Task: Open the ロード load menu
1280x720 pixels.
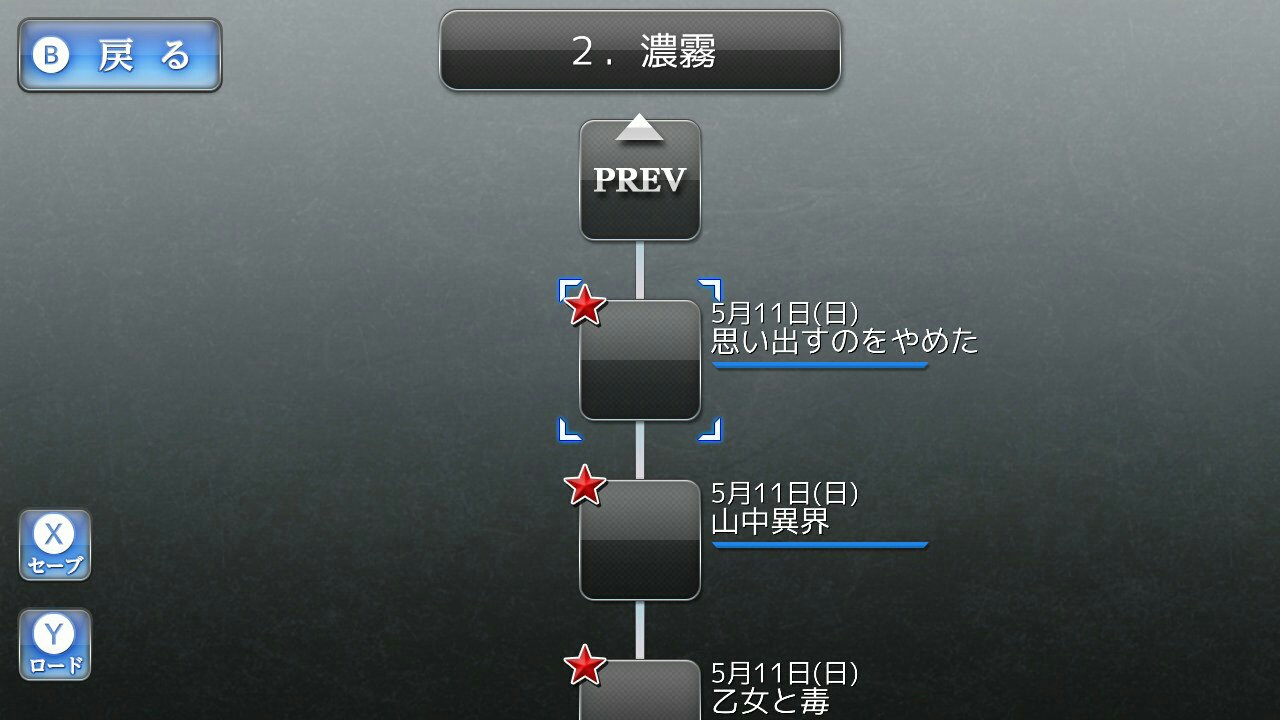Action: [x=55, y=645]
